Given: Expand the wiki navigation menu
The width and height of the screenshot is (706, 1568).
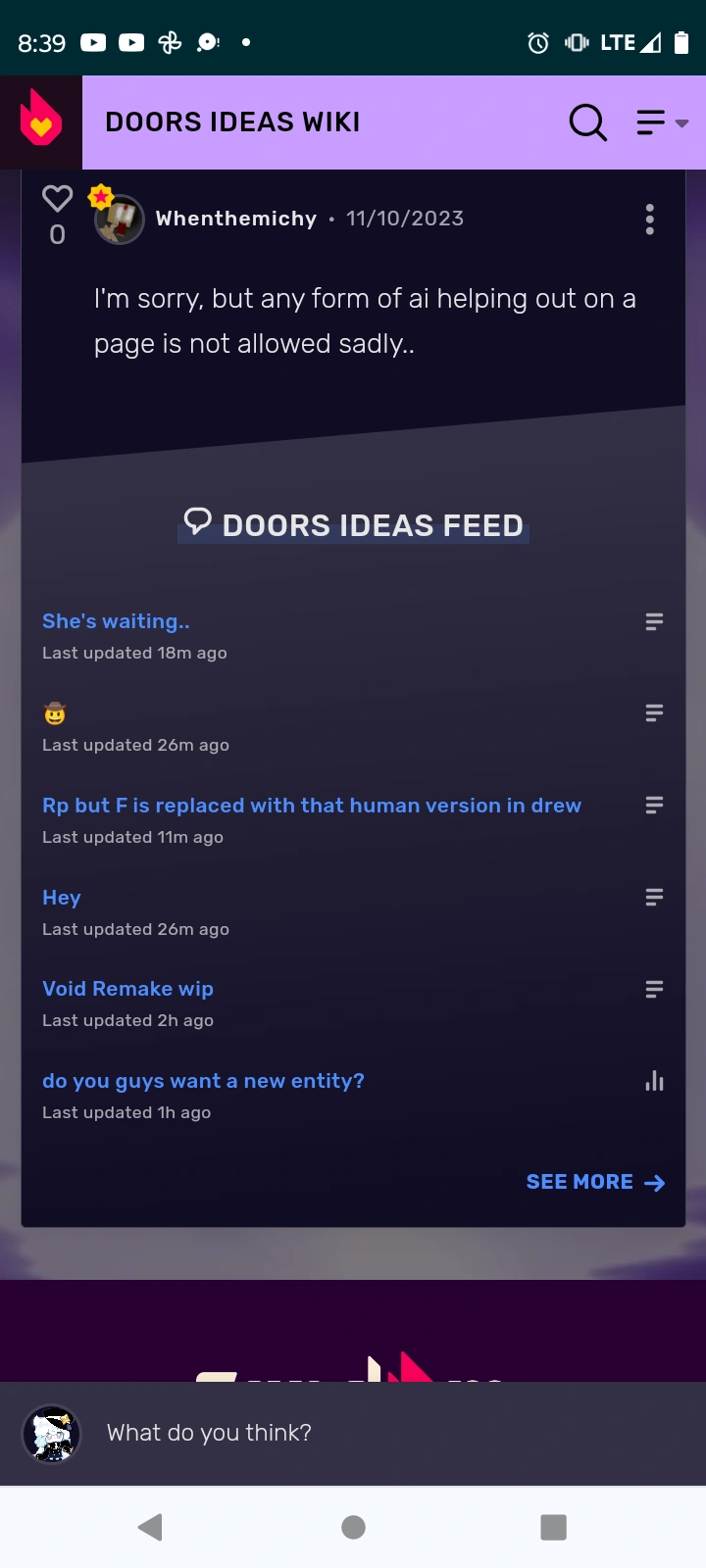Looking at the screenshot, I should click(662, 122).
